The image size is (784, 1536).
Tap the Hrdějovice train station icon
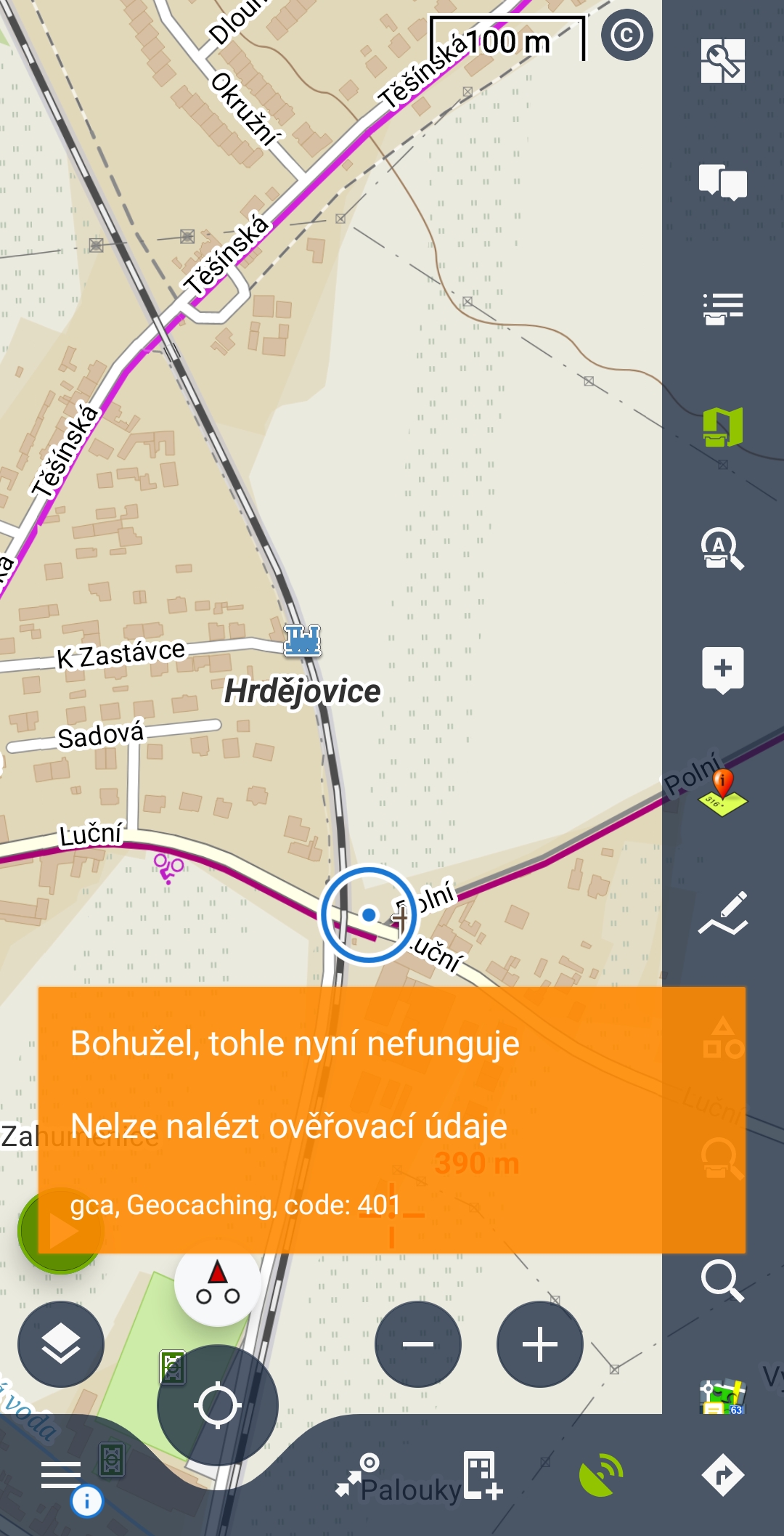302,641
